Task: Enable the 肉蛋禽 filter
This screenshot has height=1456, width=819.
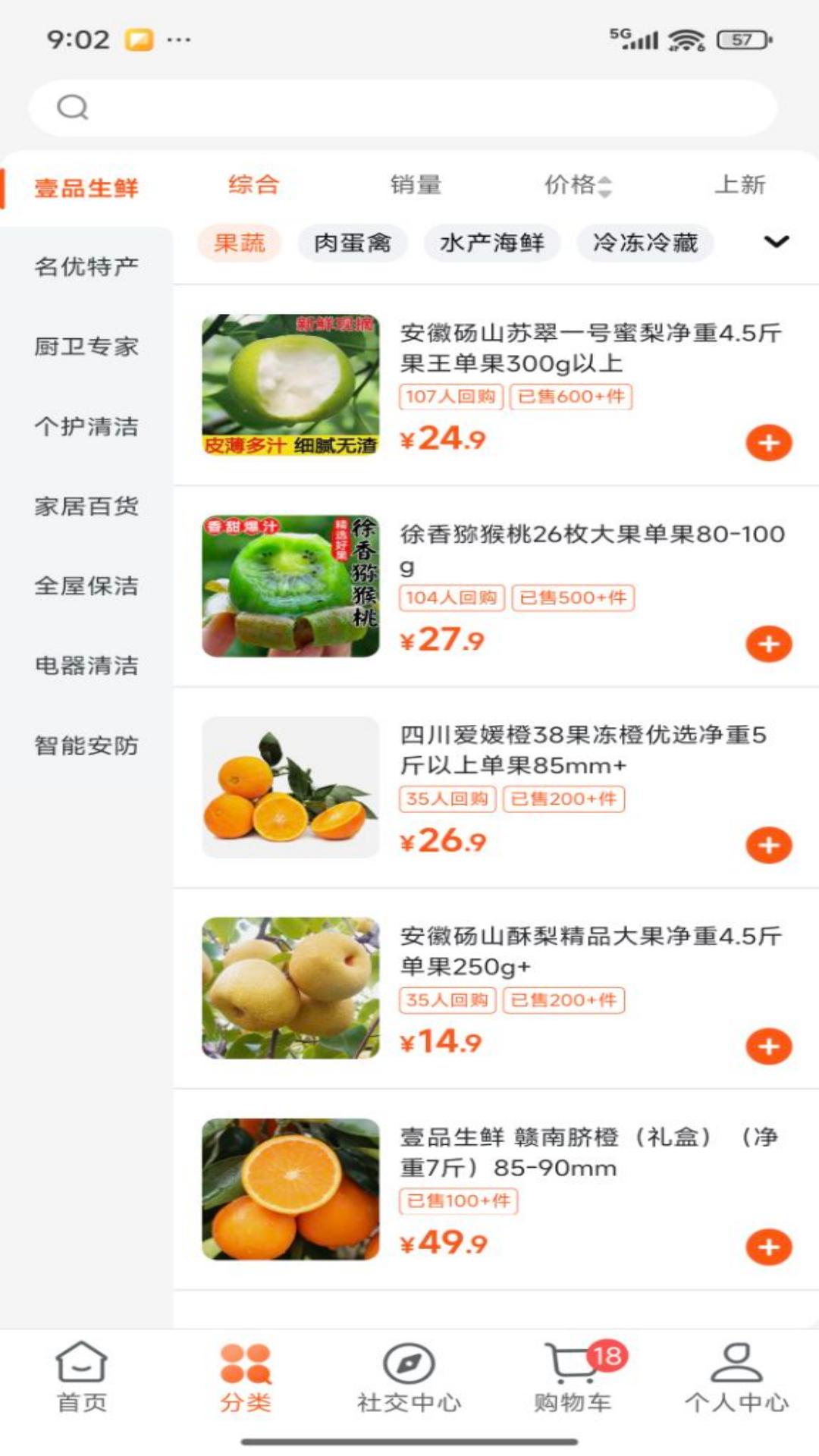Action: pos(353,243)
